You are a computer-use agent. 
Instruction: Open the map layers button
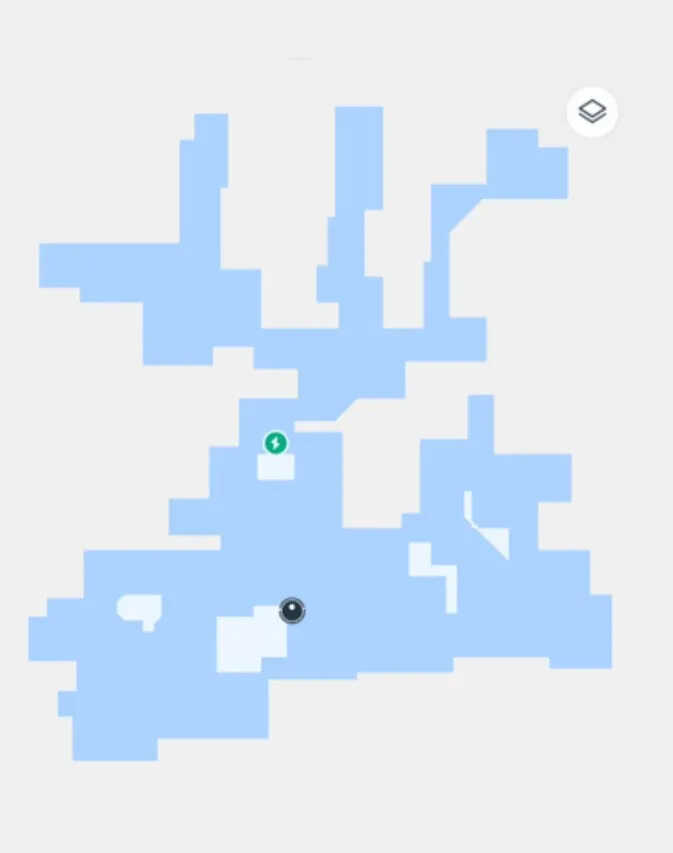(592, 112)
